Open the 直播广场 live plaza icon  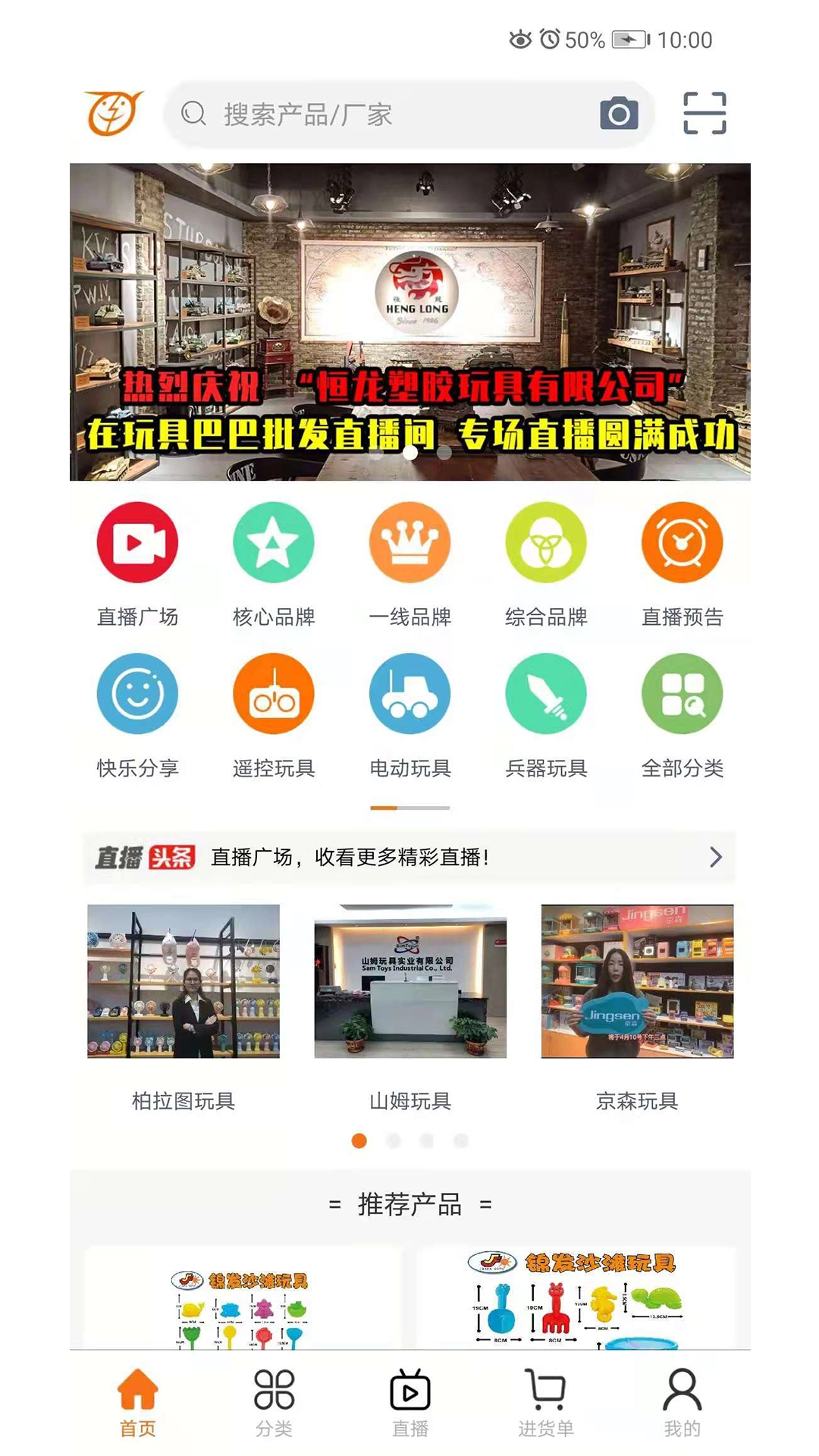(x=136, y=542)
